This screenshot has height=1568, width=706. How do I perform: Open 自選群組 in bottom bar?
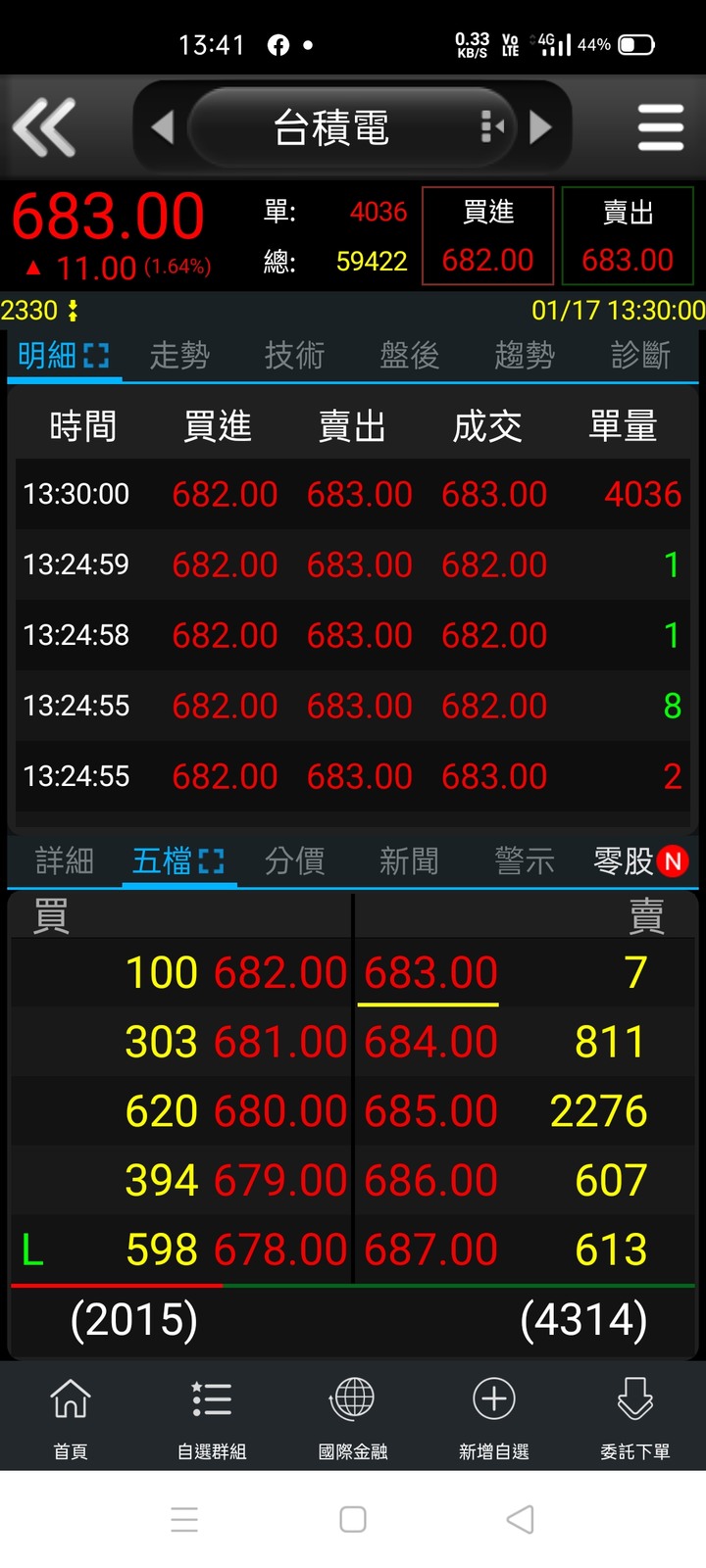[x=212, y=1417]
